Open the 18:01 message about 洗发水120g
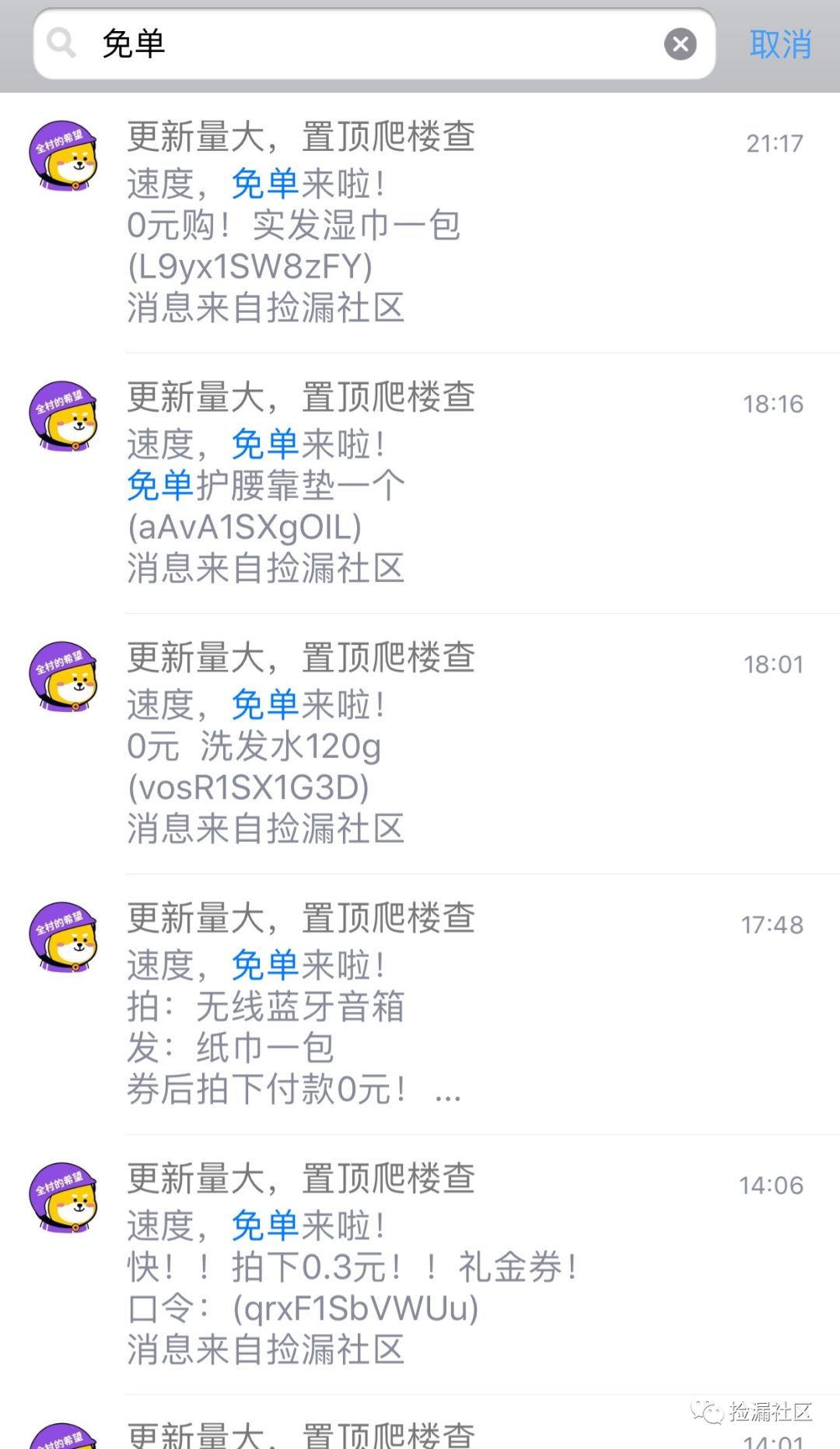The height and width of the screenshot is (1449, 840). click(420, 744)
